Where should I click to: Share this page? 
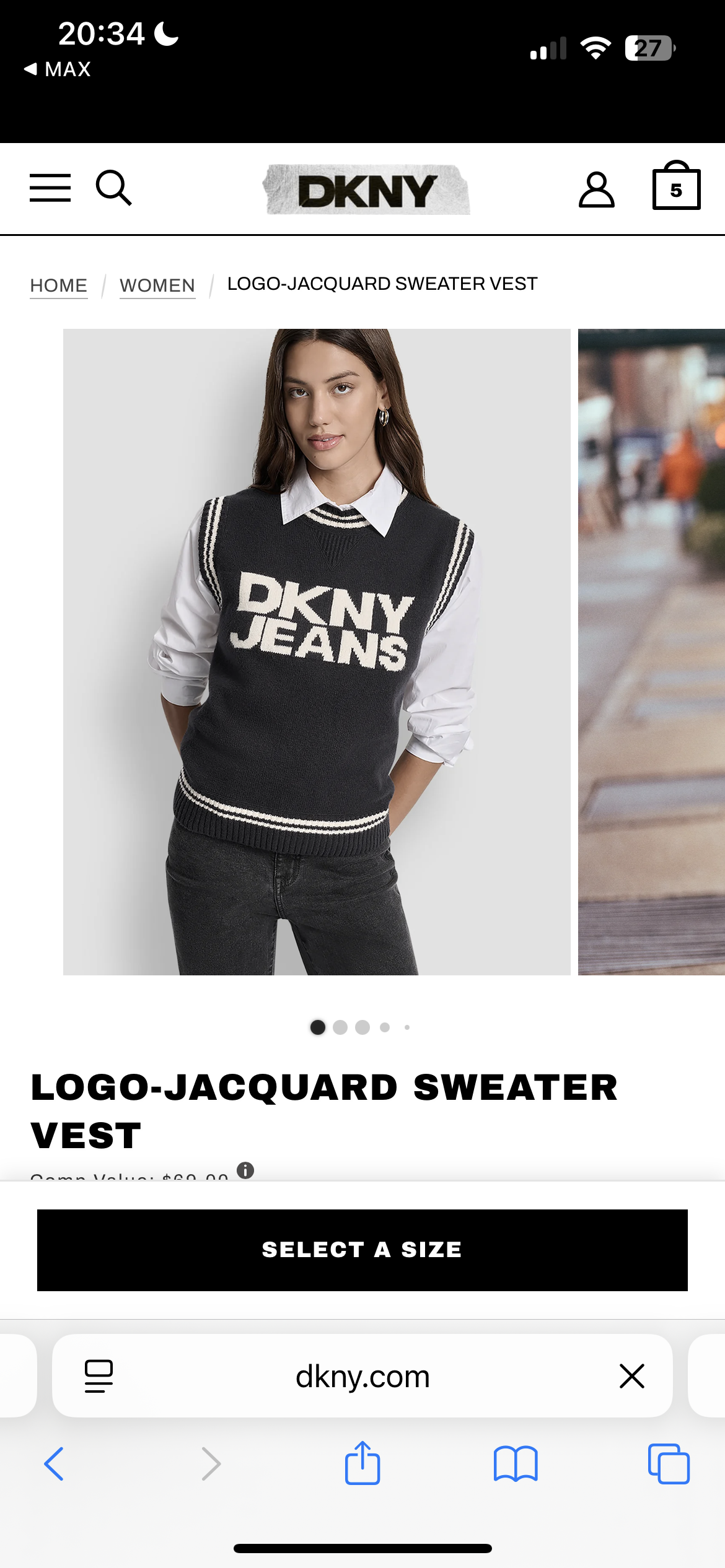[x=362, y=1463]
